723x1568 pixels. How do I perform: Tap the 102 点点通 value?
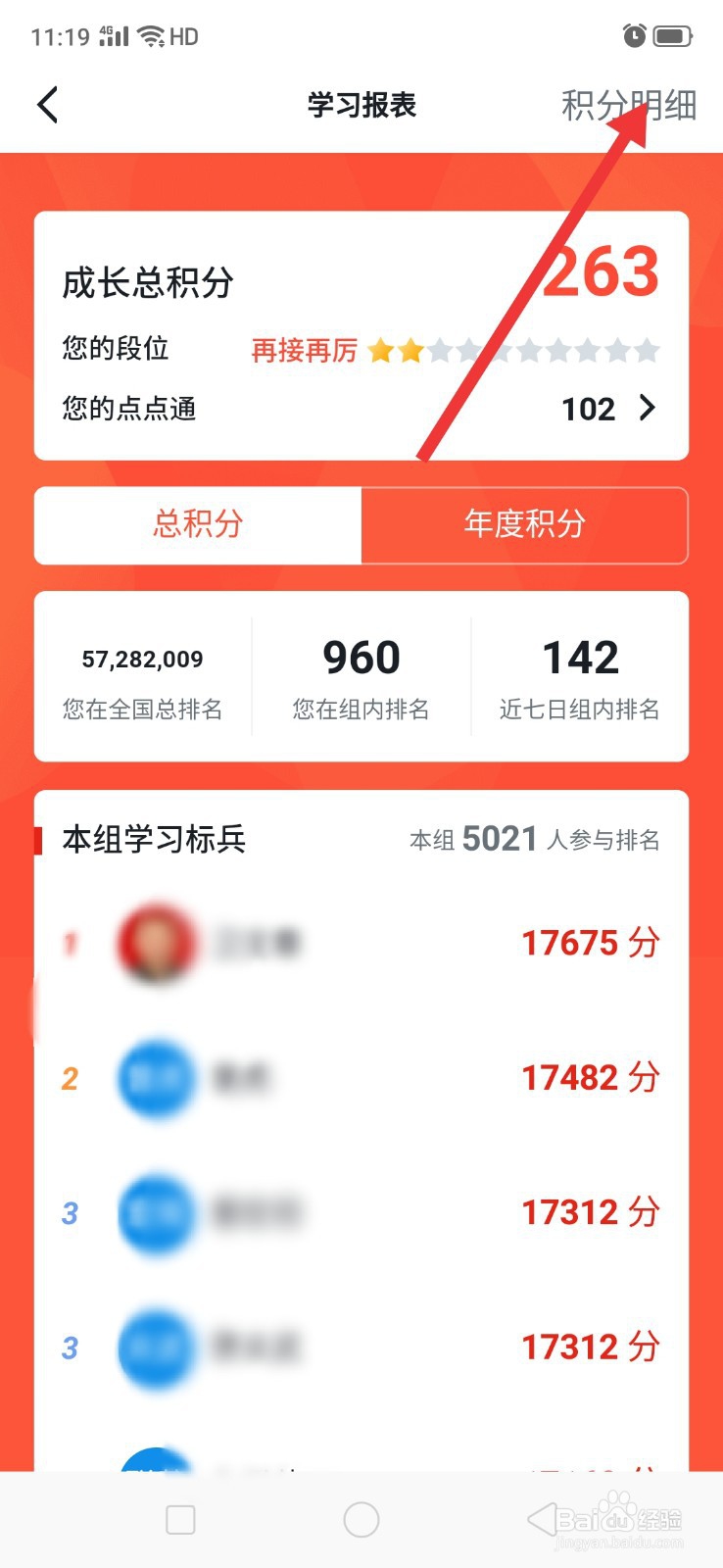pos(588,409)
